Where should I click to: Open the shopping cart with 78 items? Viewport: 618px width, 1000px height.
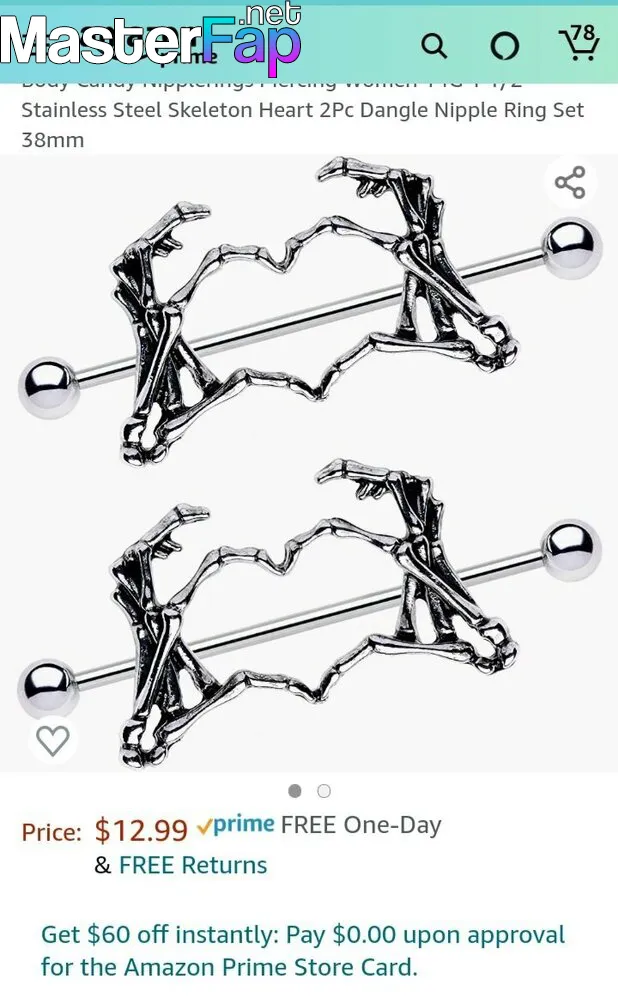pyautogui.click(x=580, y=43)
